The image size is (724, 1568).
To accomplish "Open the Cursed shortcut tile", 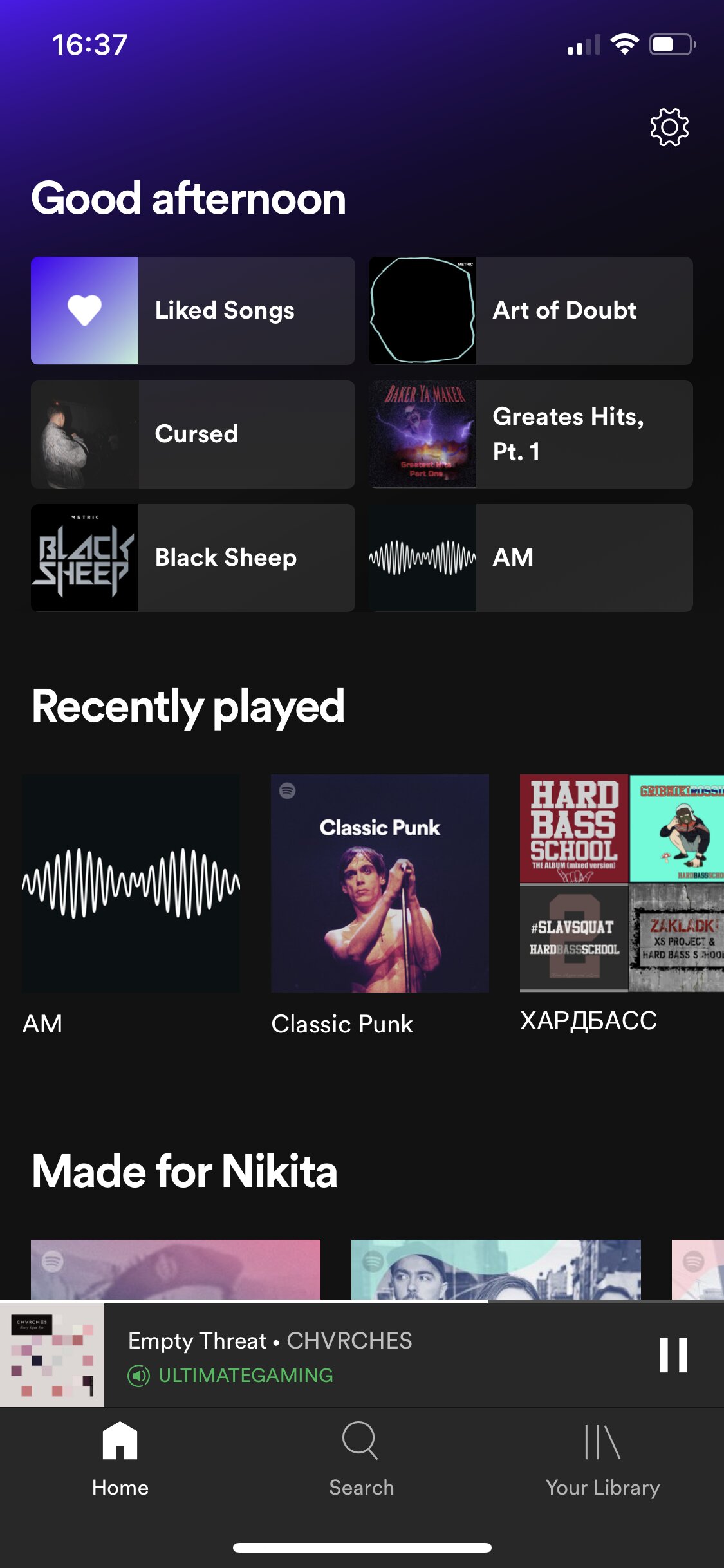I will coord(193,434).
